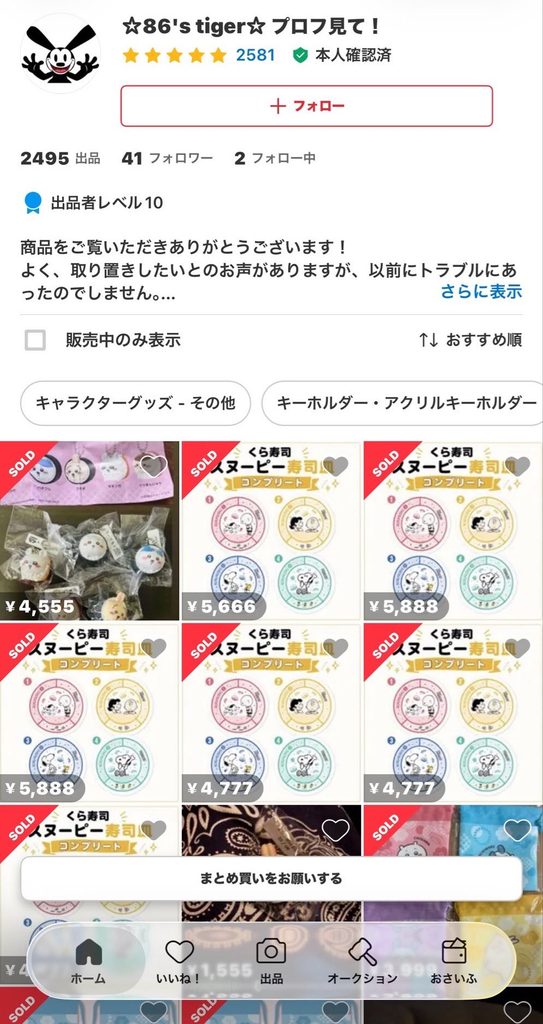The height and width of the screenshot is (1024, 543).
Task: Open the ¥5,666 Snoopy sushi plate listing
Action: (271, 531)
